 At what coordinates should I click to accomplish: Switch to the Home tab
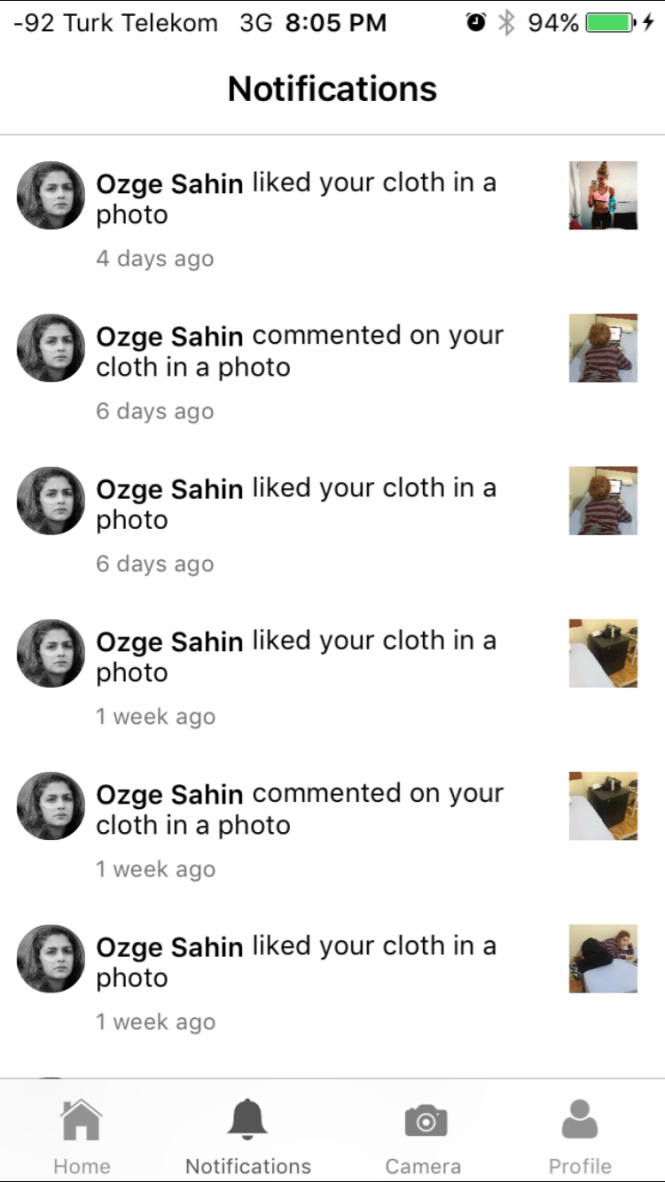pos(81,1135)
